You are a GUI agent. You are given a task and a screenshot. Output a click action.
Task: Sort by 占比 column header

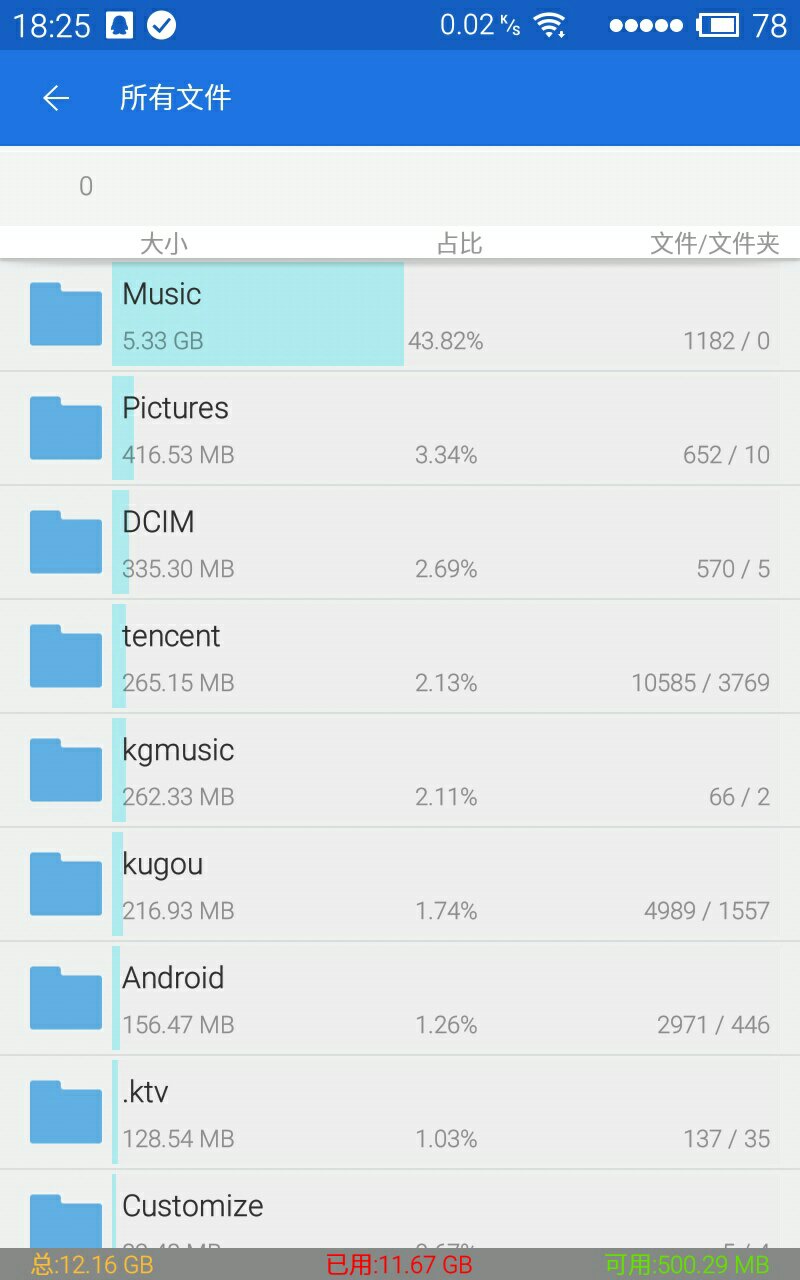(460, 243)
